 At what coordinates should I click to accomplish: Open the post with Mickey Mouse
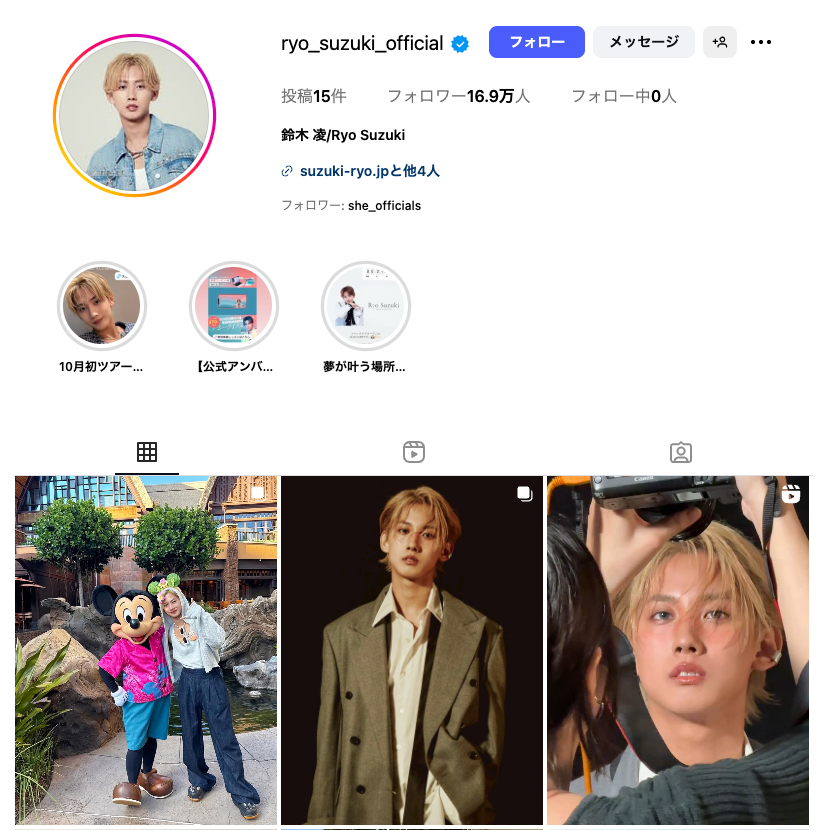coord(146,650)
